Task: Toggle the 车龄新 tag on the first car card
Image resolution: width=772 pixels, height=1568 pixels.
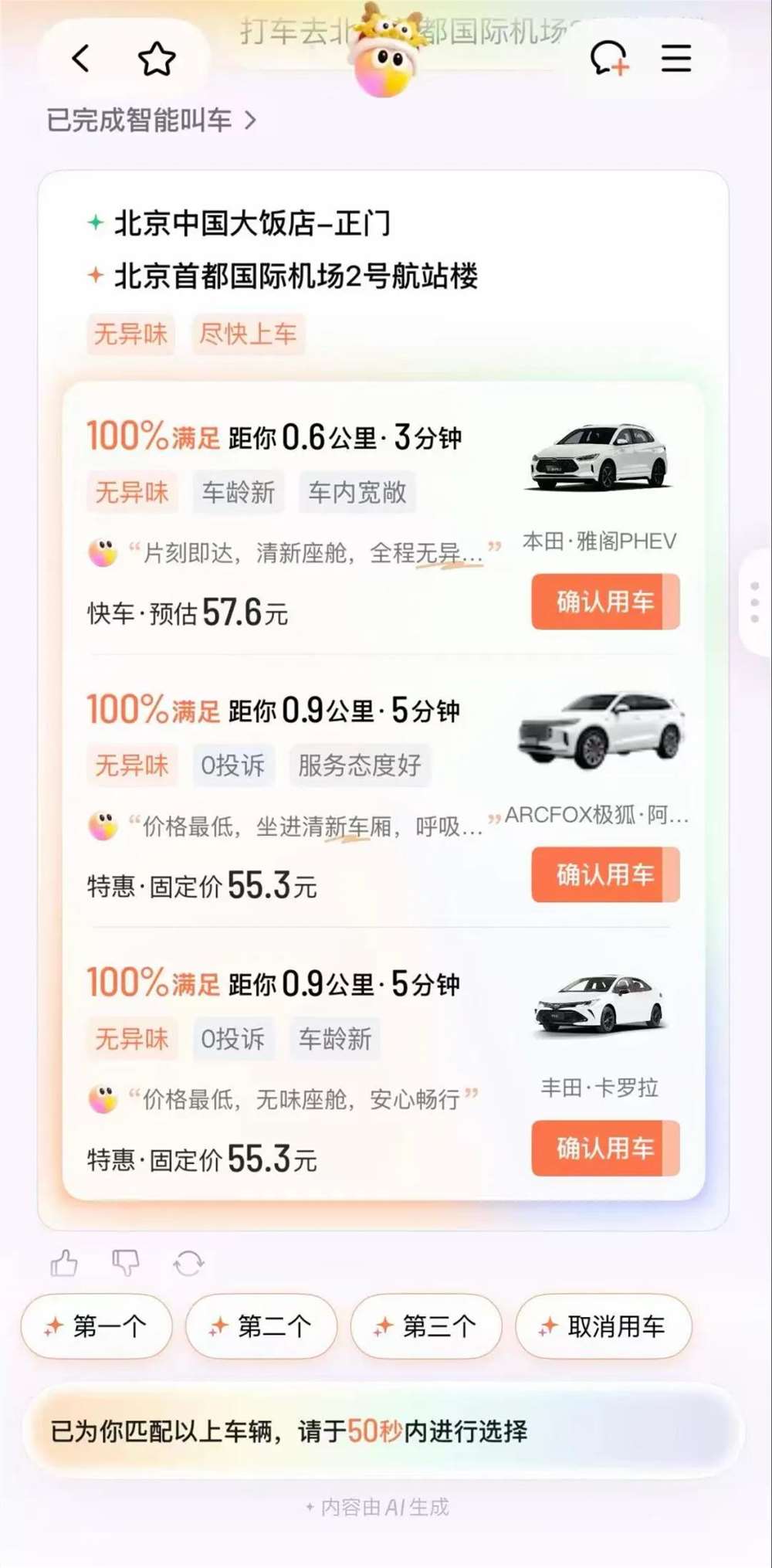Action: (x=237, y=492)
